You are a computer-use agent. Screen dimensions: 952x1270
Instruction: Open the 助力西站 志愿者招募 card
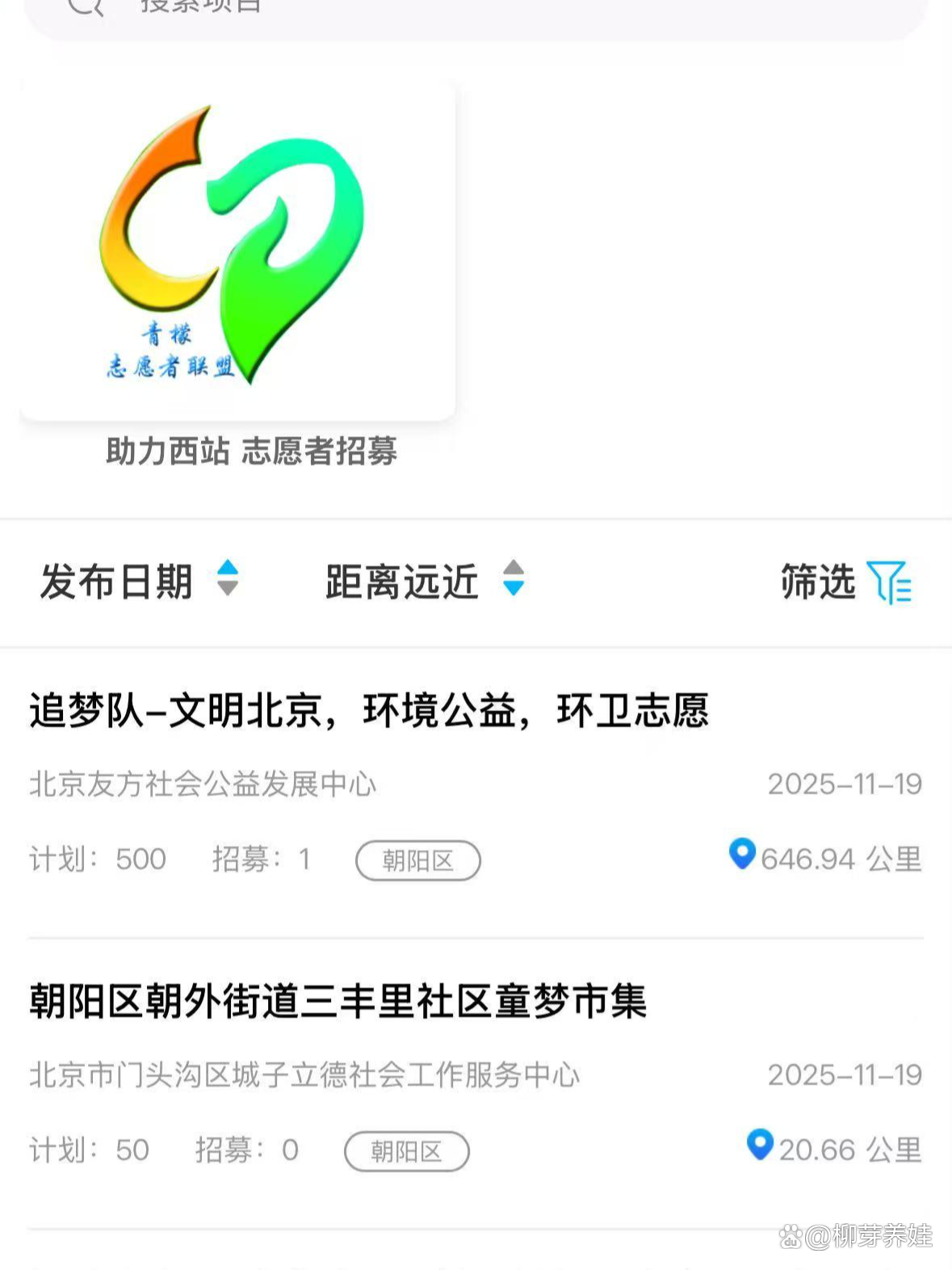point(238,275)
